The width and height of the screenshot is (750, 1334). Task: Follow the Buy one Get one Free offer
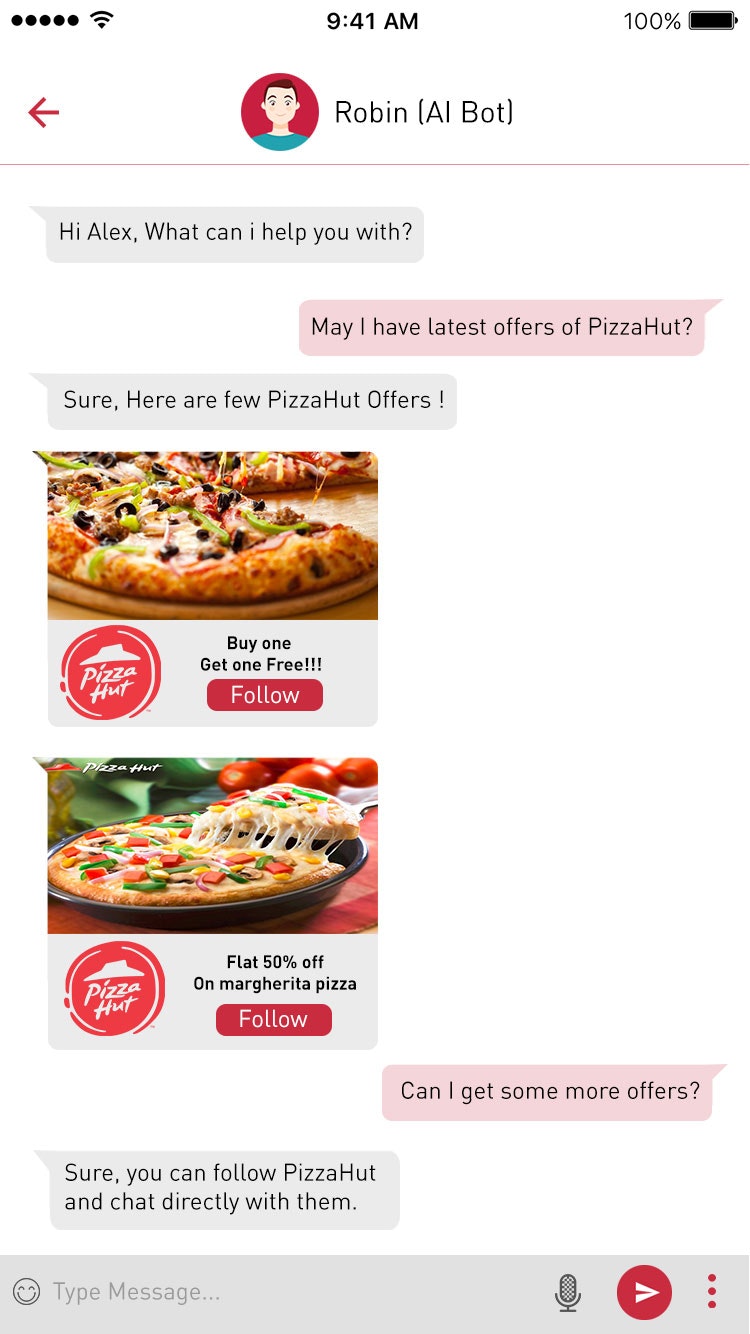[265, 695]
